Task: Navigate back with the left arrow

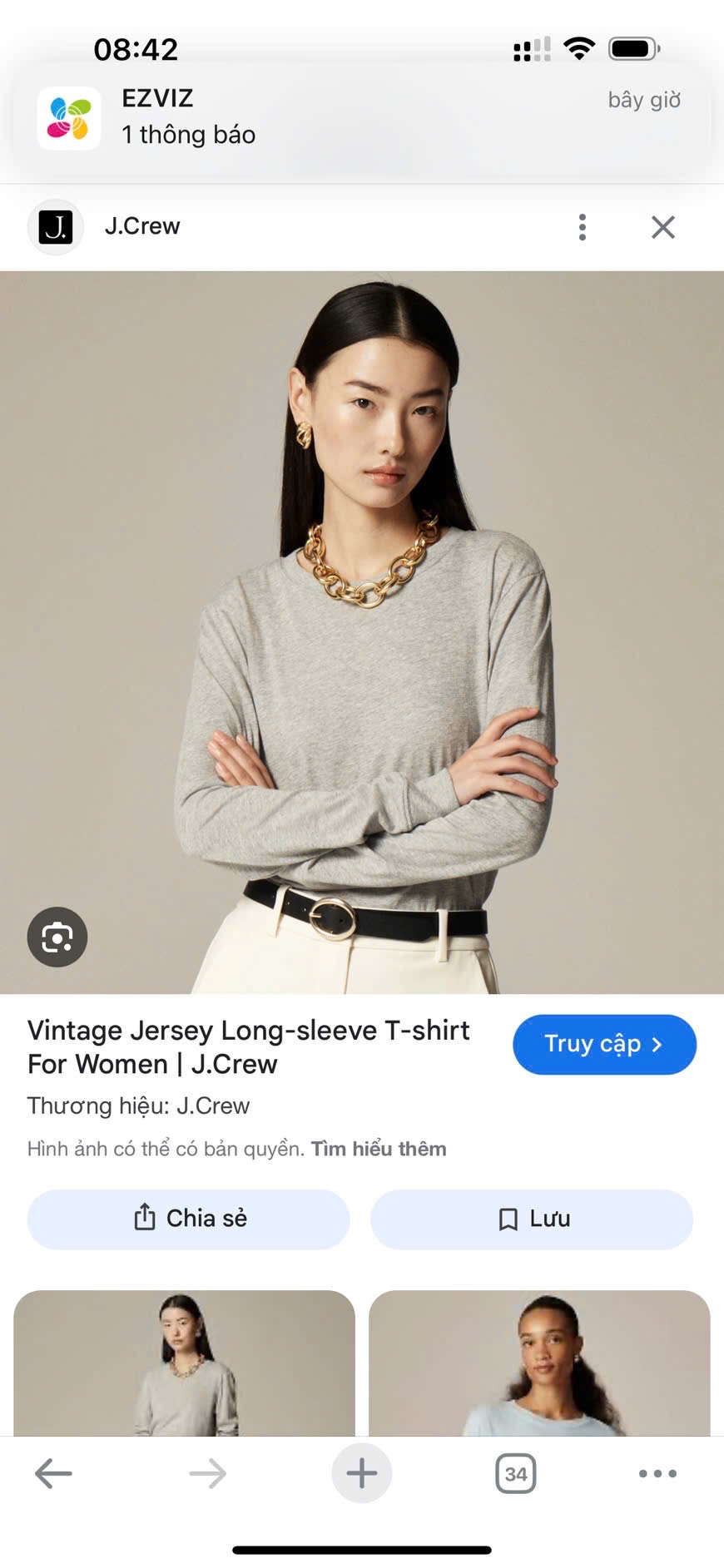Action: 52,1473
